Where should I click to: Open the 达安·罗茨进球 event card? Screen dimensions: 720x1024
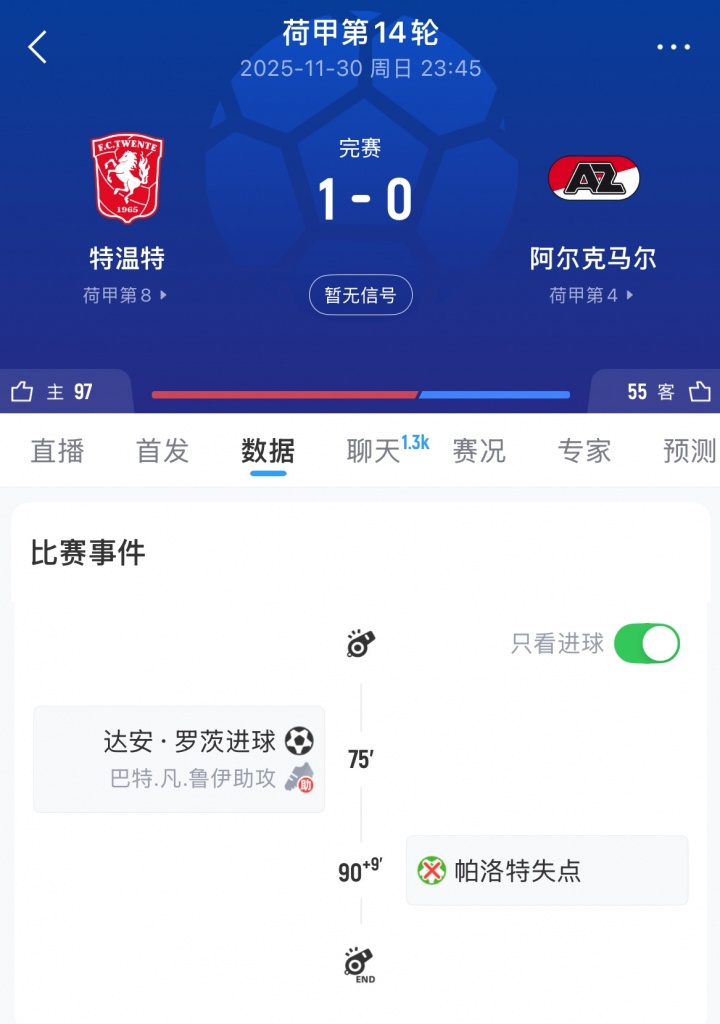pos(180,760)
